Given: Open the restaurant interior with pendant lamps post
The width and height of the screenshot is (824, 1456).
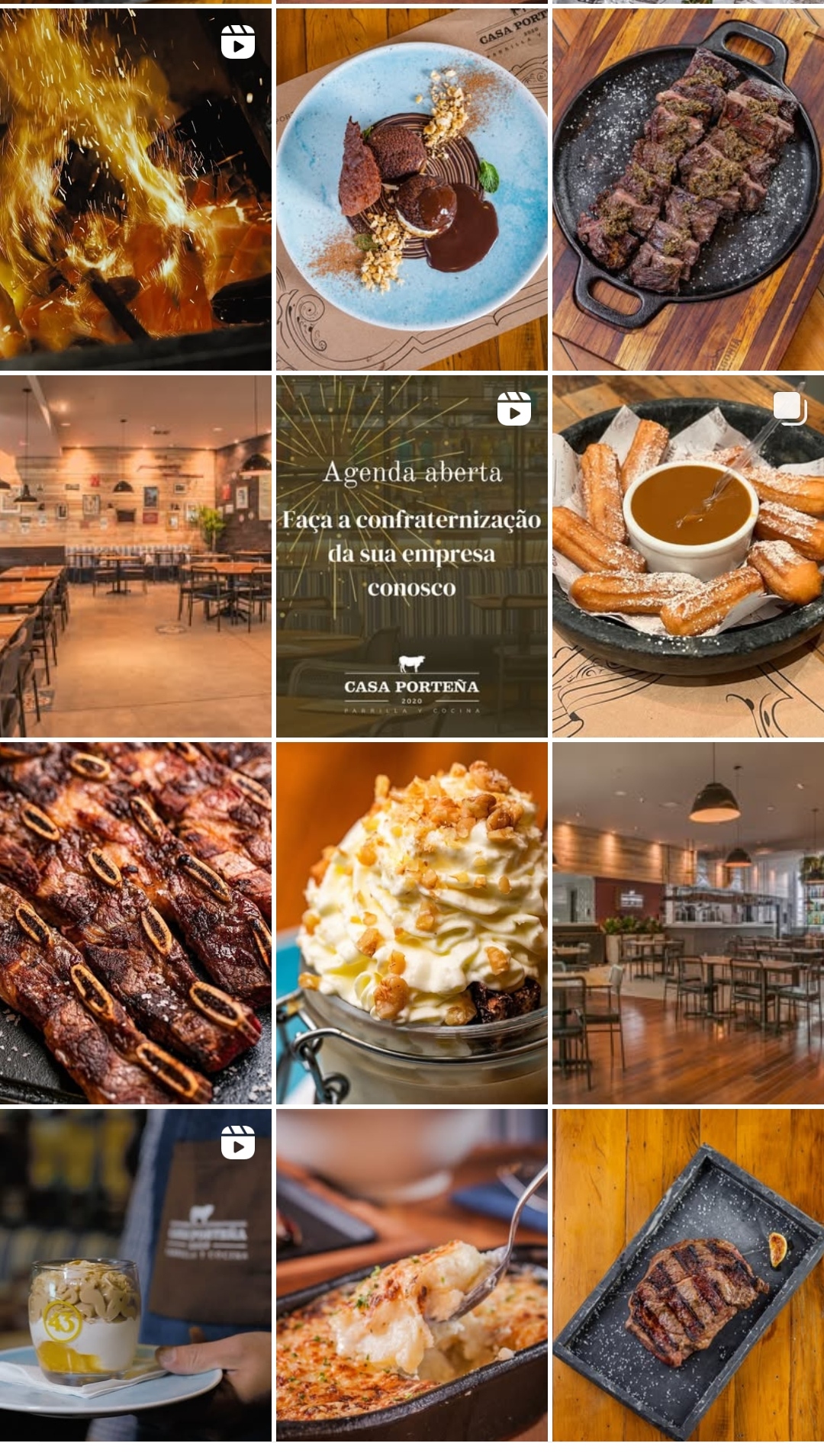Looking at the screenshot, I should (x=687, y=923).
